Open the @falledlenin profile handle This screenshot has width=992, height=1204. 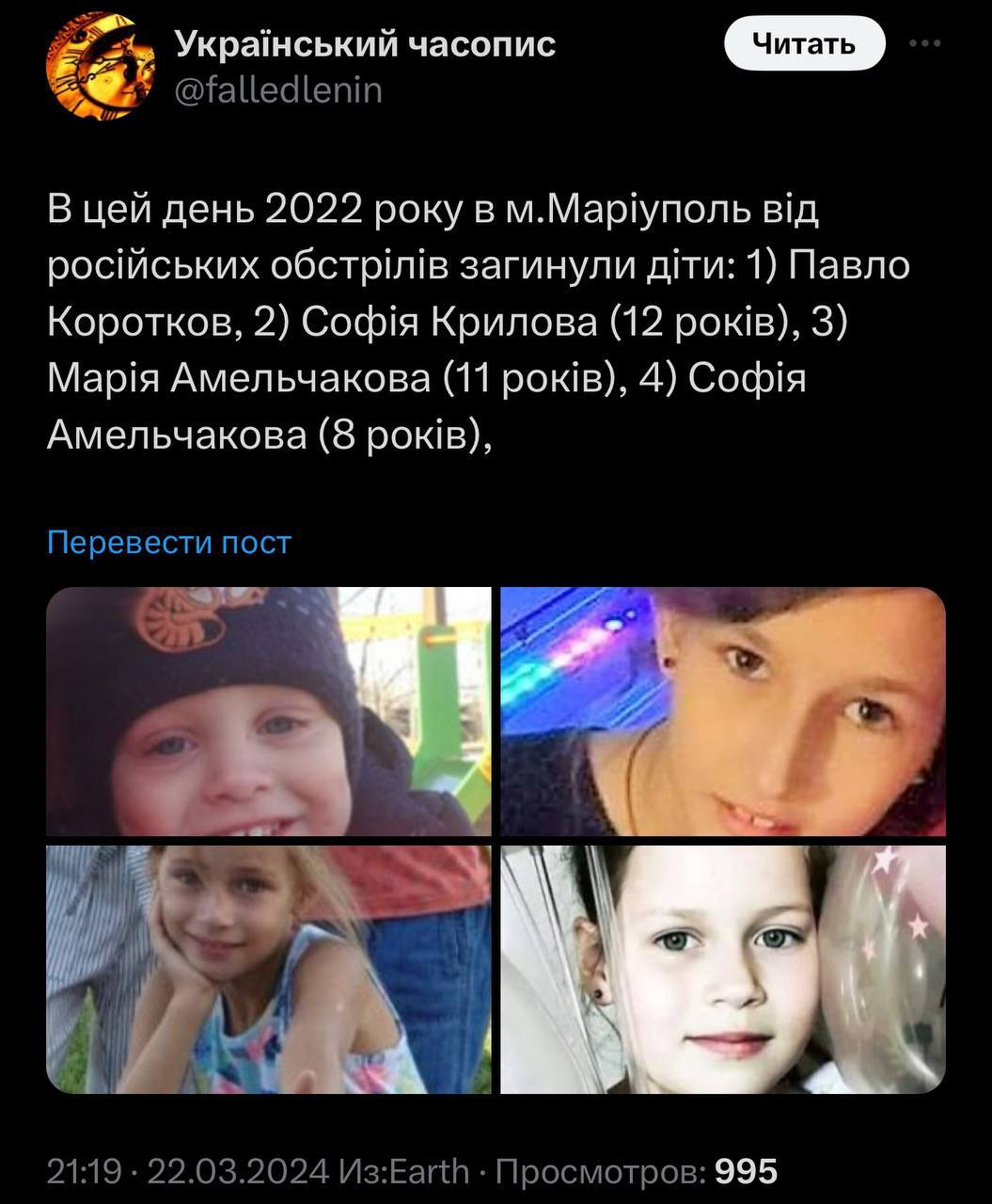(278, 90)
